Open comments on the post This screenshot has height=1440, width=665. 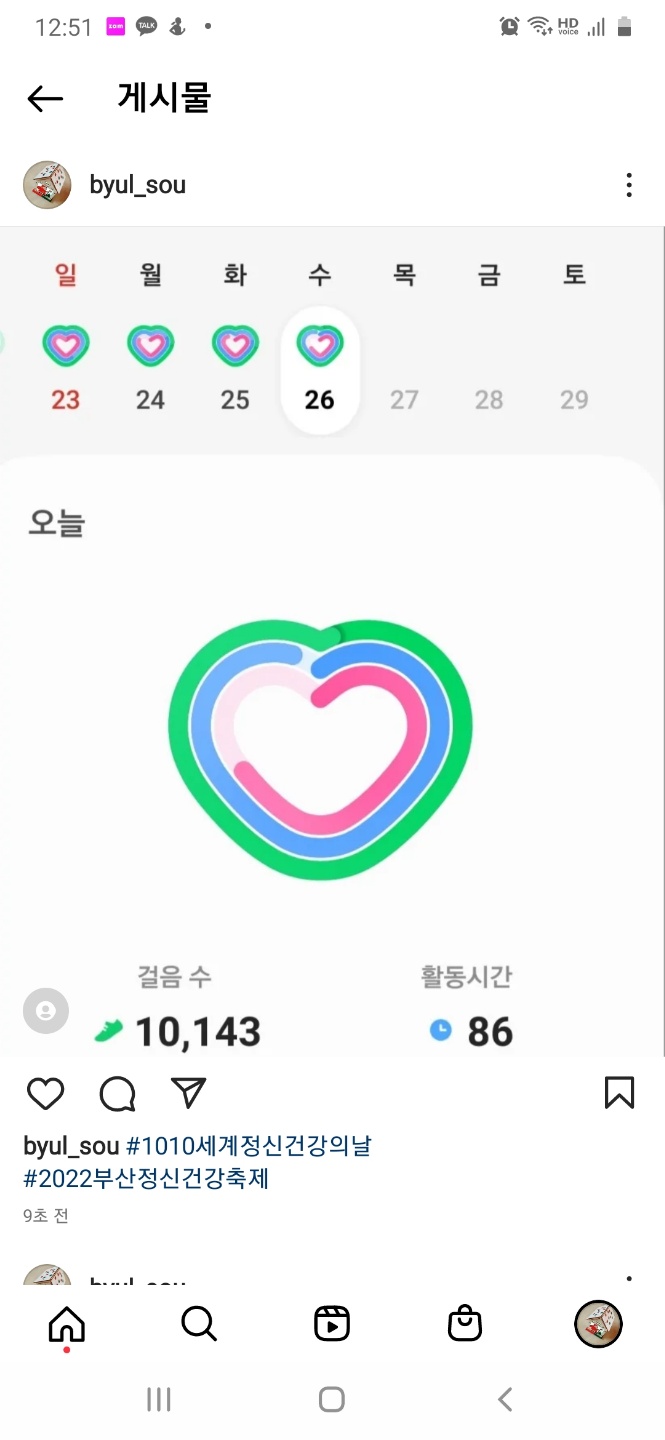[117, 1093]
